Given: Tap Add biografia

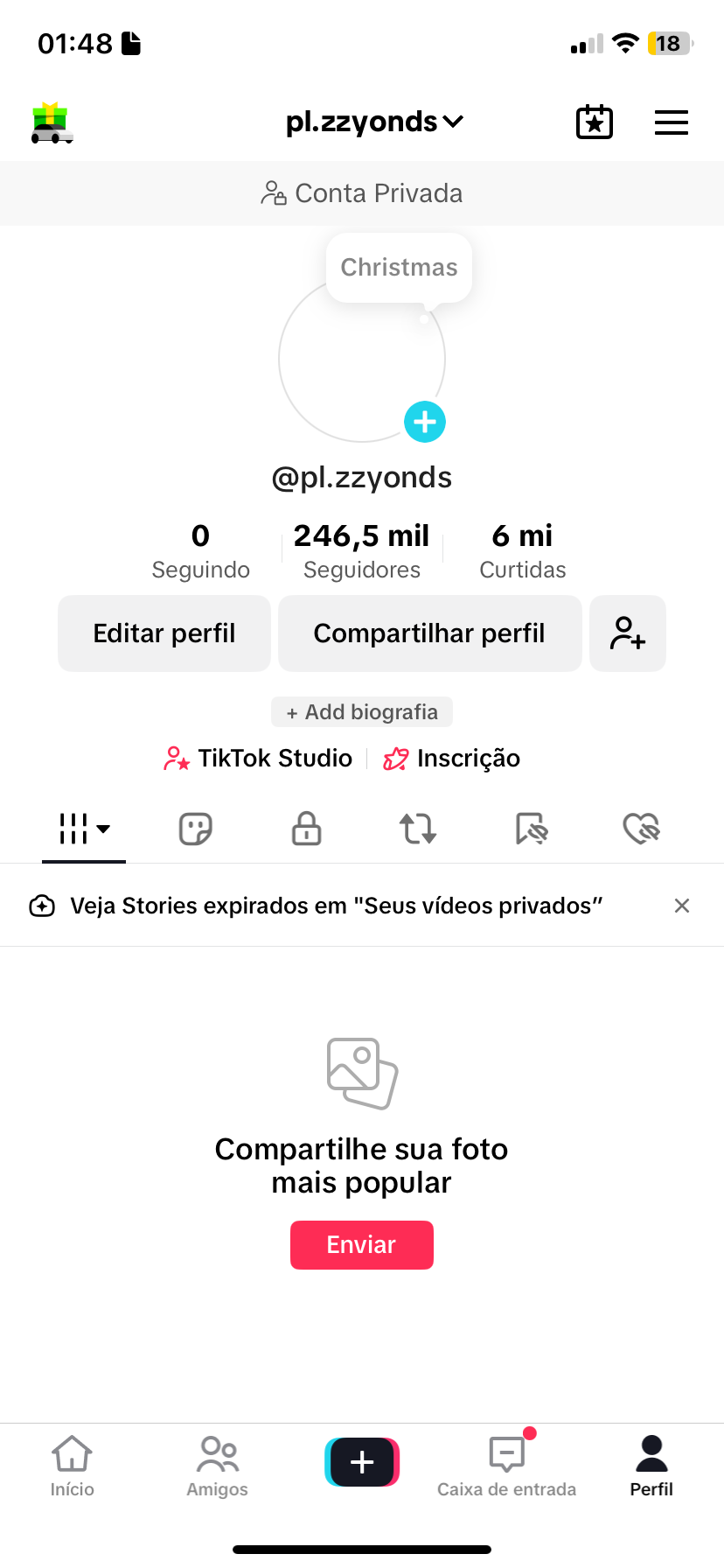Looking at the screenshot, I should [362, 712].
